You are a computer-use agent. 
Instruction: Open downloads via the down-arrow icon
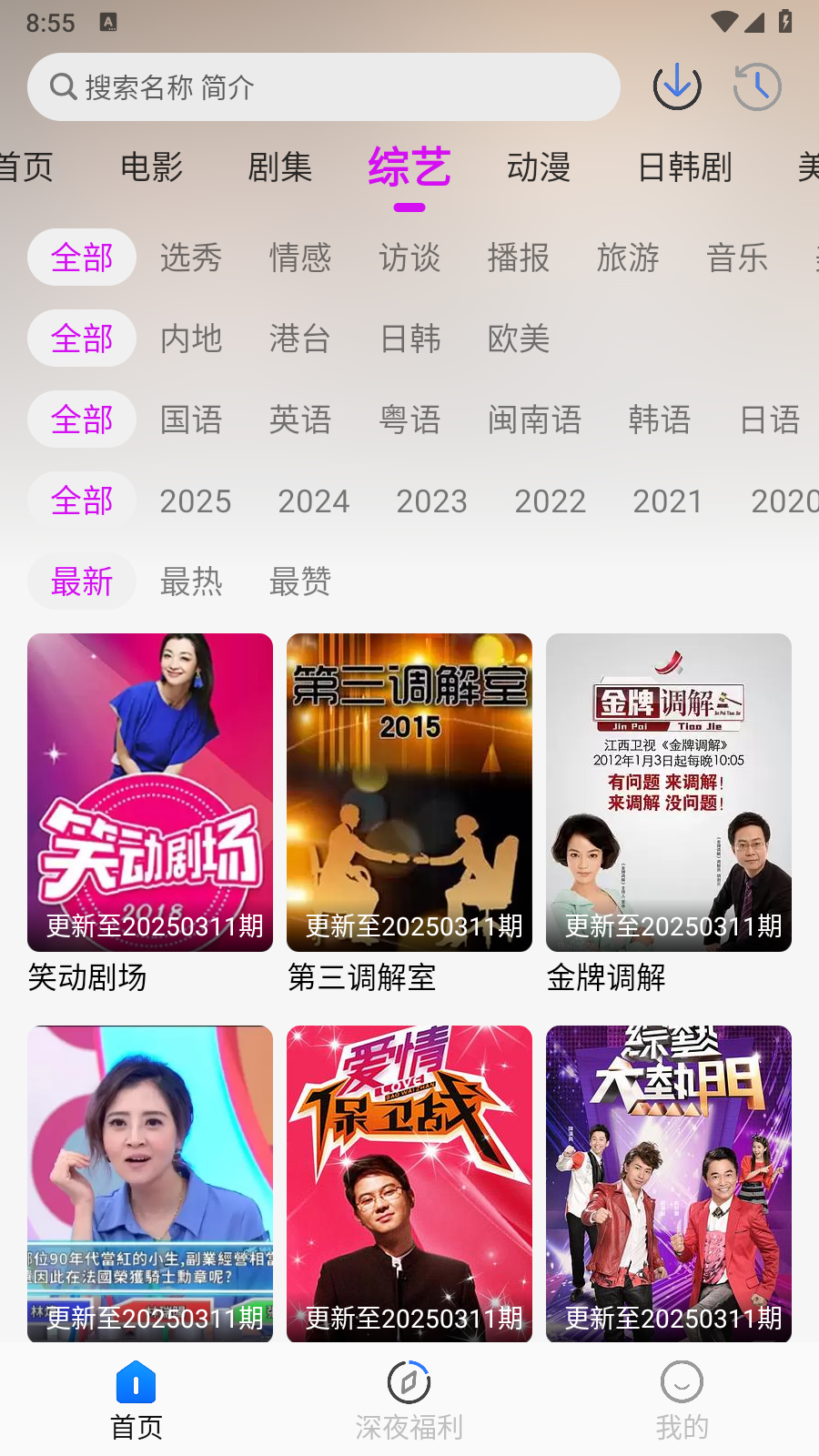coord(677,86)
